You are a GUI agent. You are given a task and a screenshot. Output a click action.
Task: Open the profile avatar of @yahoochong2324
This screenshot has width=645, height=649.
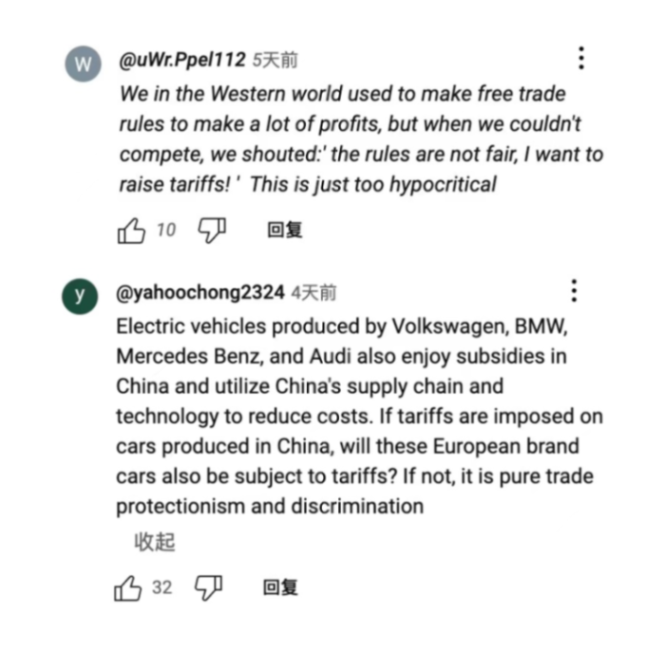click(x=80, y=298)
